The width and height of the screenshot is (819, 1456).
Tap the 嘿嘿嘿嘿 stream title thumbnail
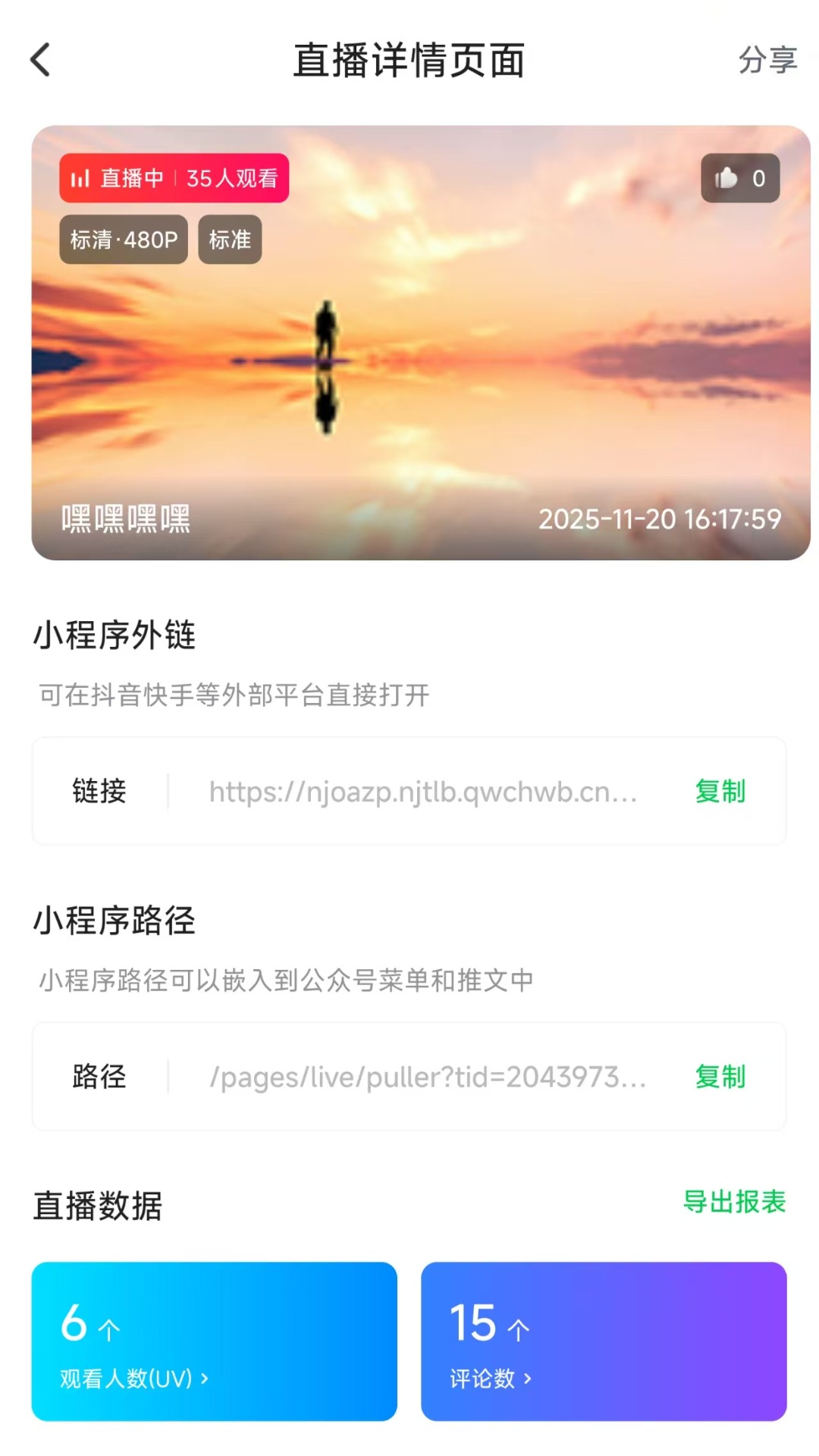pyautogui.click(x=125, y=520)
